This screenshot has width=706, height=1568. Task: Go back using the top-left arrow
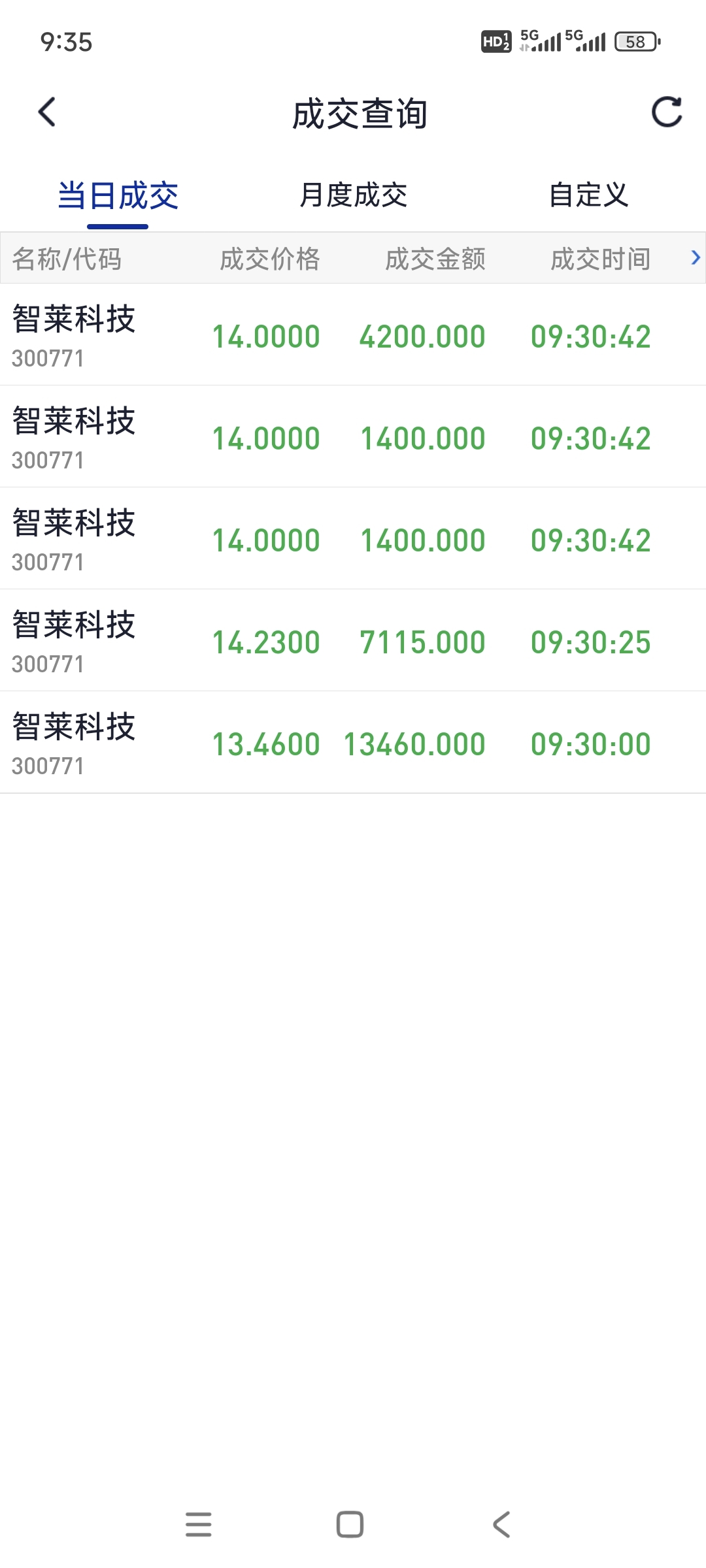[x=47, y=112]
